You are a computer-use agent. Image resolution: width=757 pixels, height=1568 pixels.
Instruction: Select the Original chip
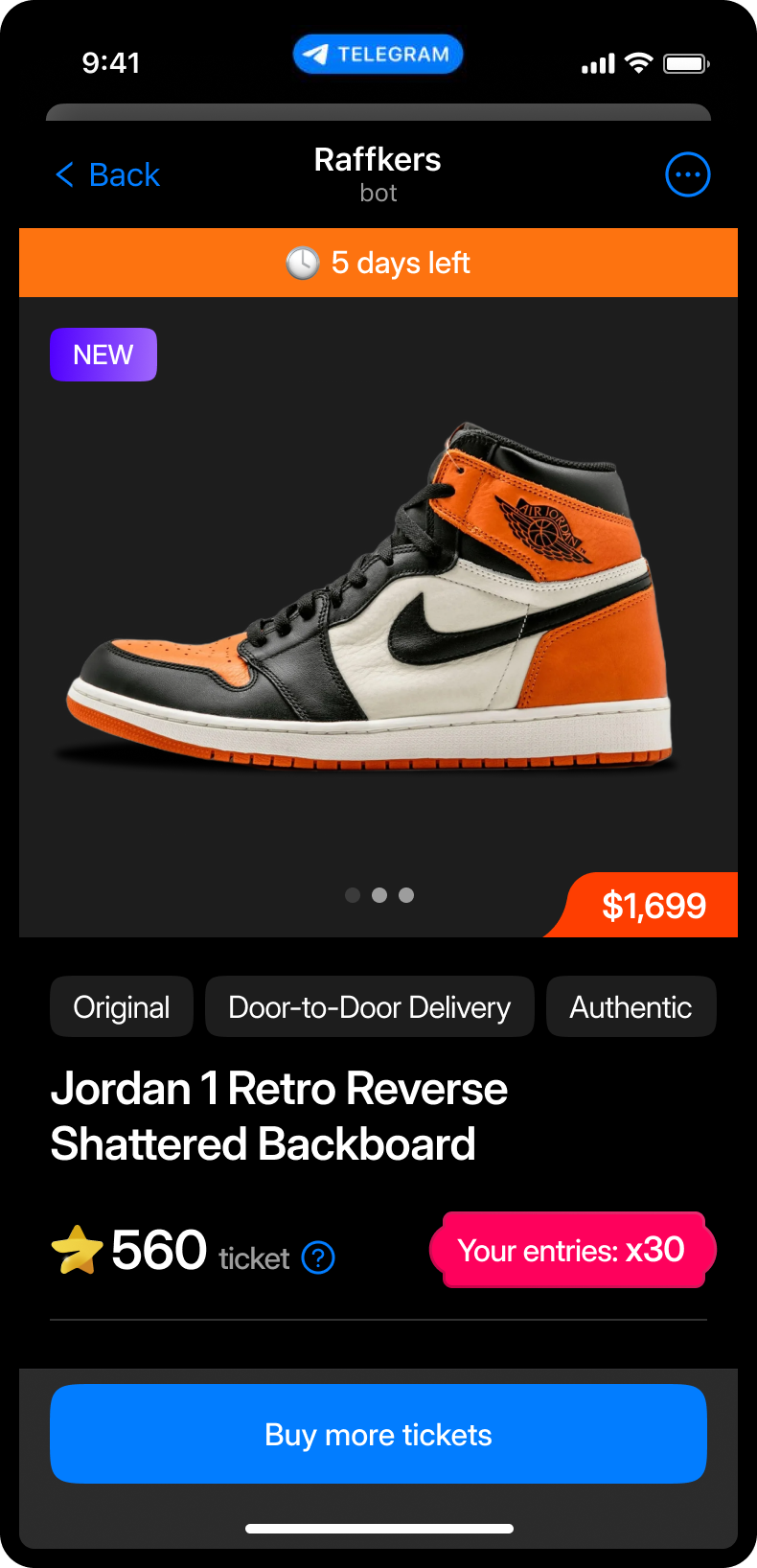pos(122,1007)
